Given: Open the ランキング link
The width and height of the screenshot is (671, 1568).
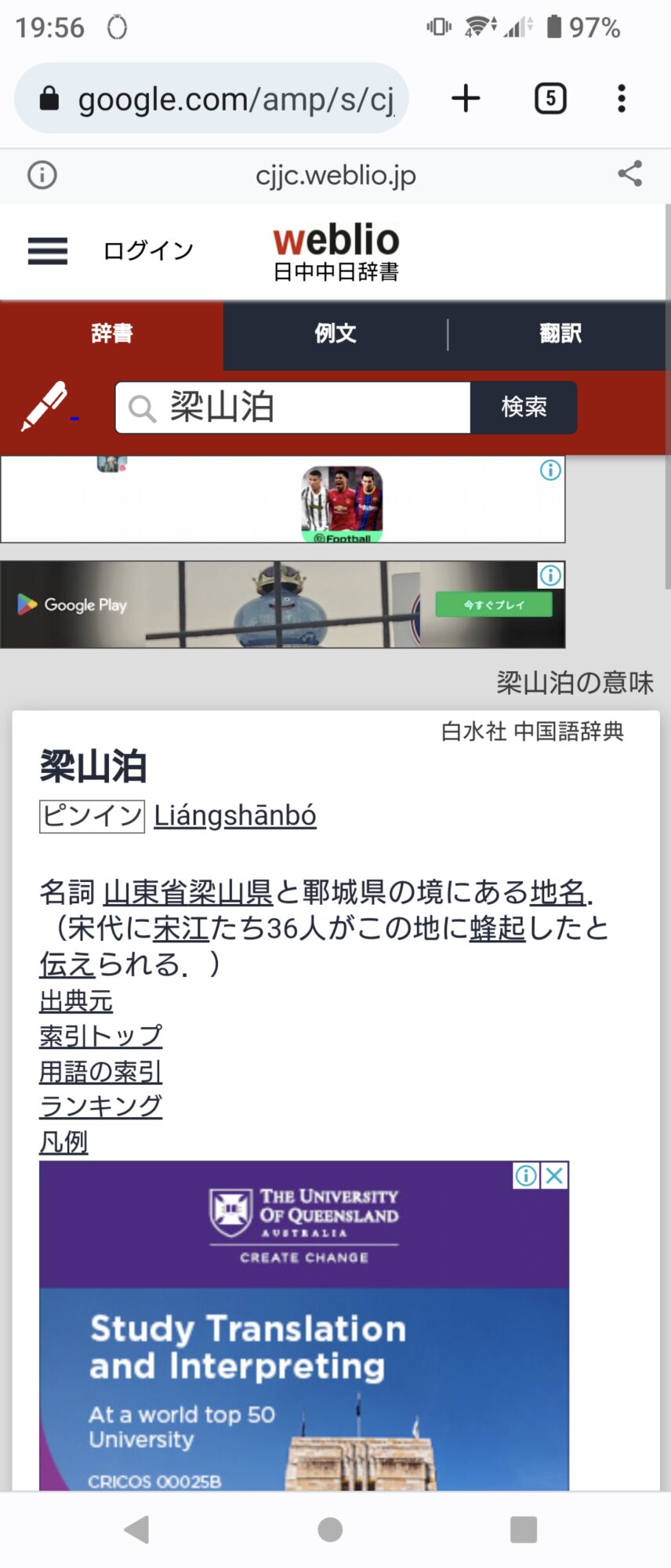Looking at the screenshot, I should pos(100,1106).
